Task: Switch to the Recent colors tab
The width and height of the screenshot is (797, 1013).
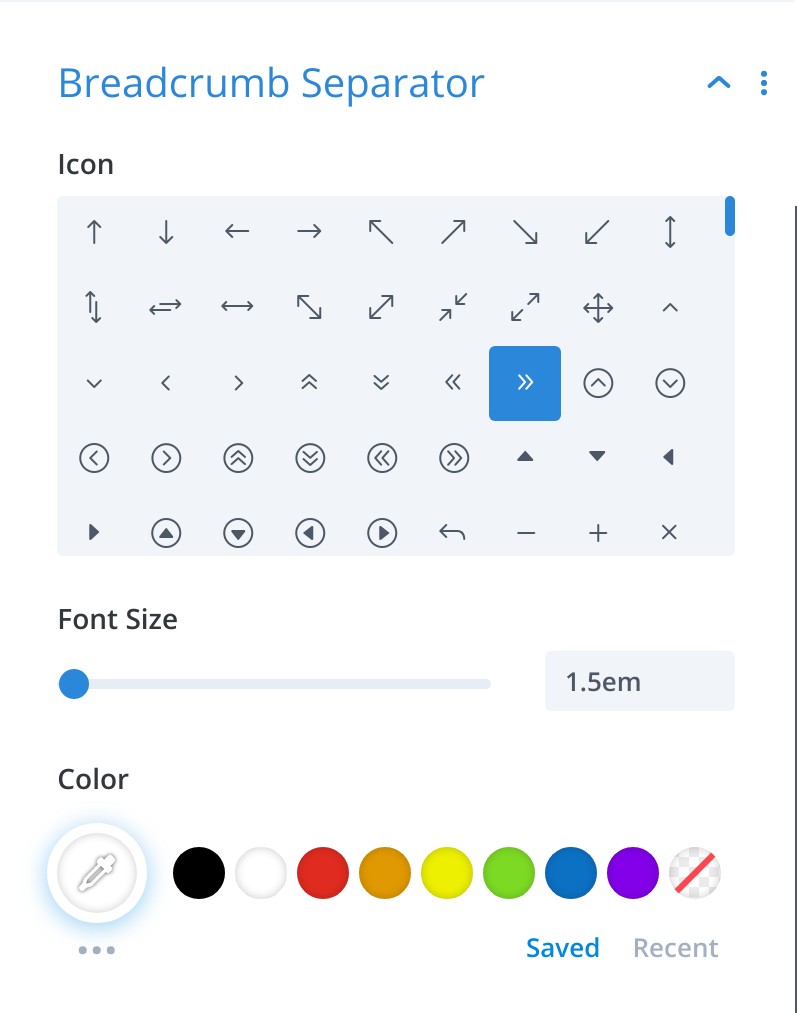Action: [x=675, y=947]
